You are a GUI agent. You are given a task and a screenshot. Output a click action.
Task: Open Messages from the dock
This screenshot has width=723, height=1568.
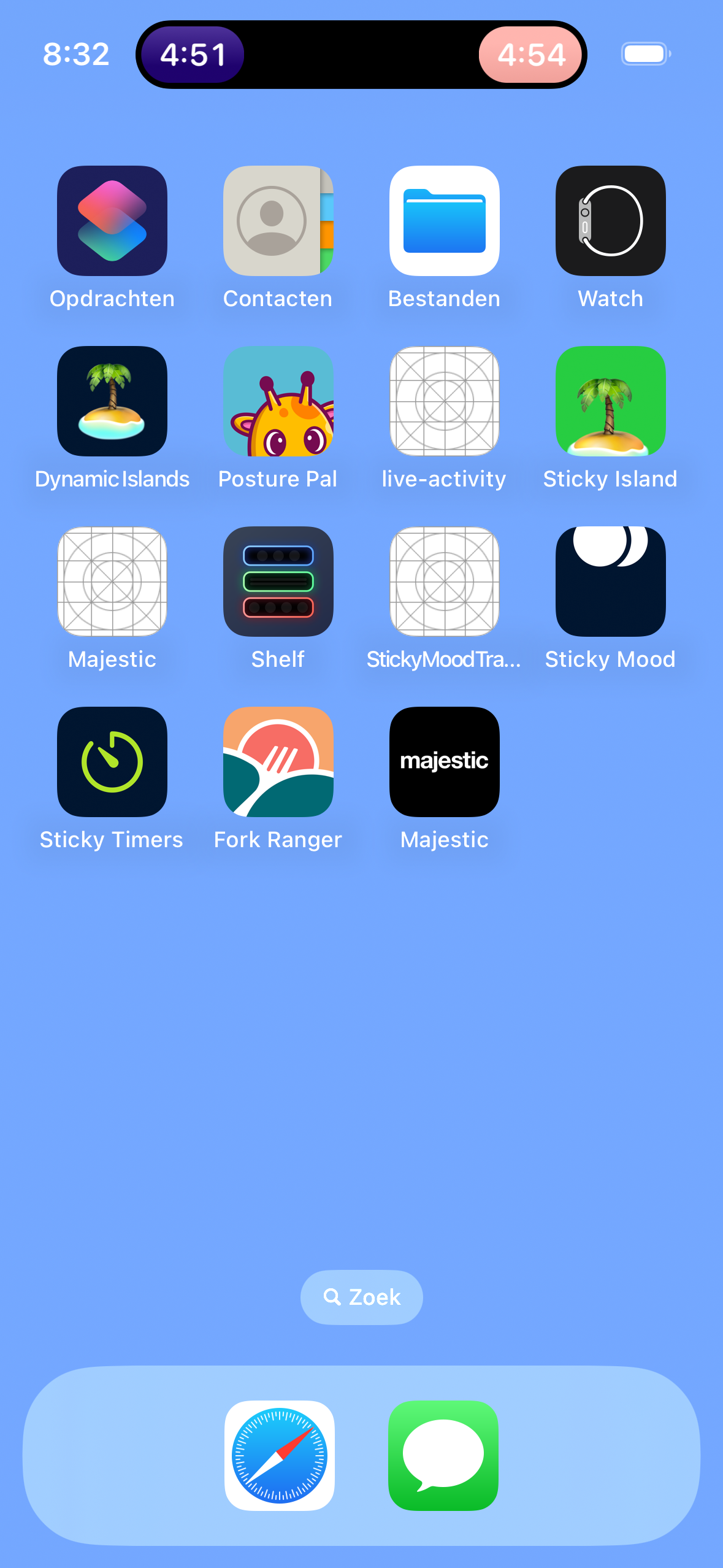point(443,1455)
